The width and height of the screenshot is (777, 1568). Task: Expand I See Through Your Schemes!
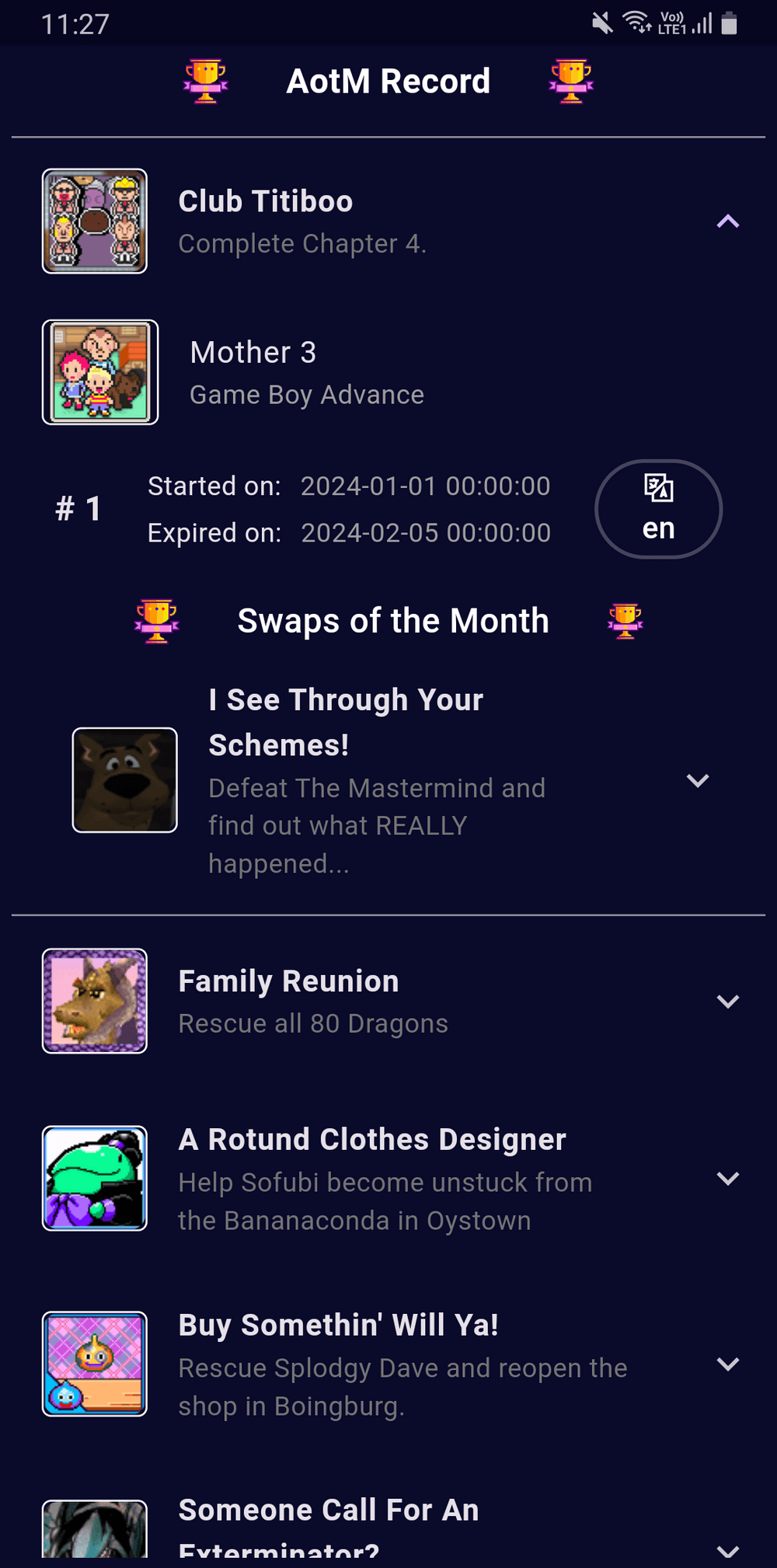click(697, 781)
